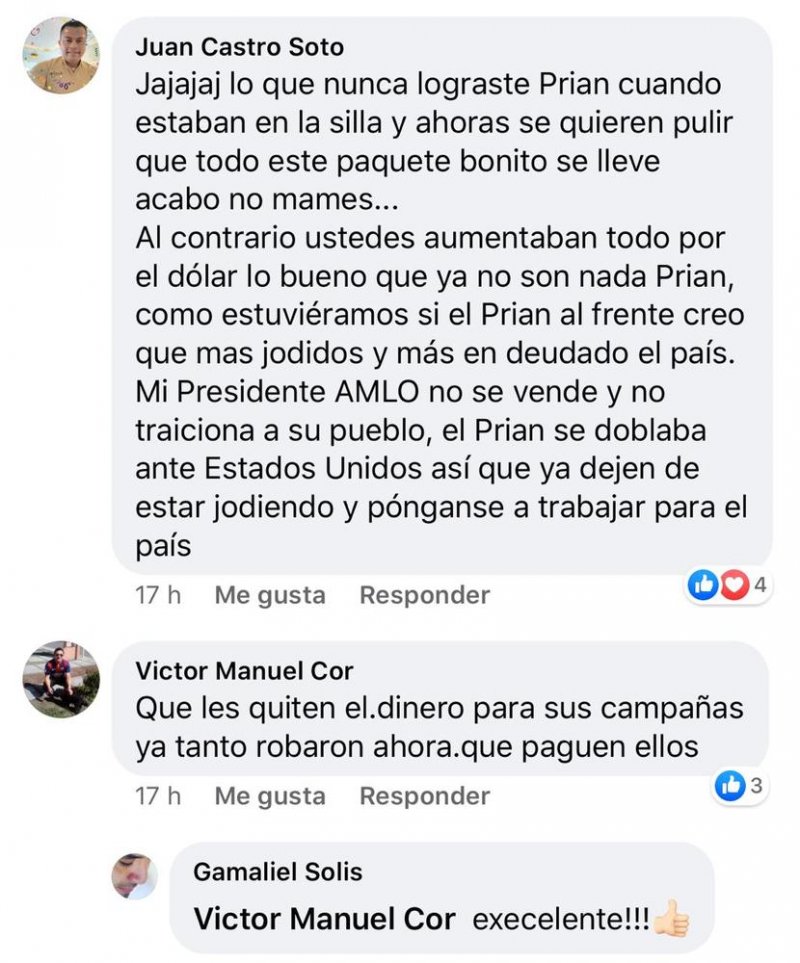
Task: Visit Victor Manuel Cor's profile from comment author name
Action: (x=244, y=670)
